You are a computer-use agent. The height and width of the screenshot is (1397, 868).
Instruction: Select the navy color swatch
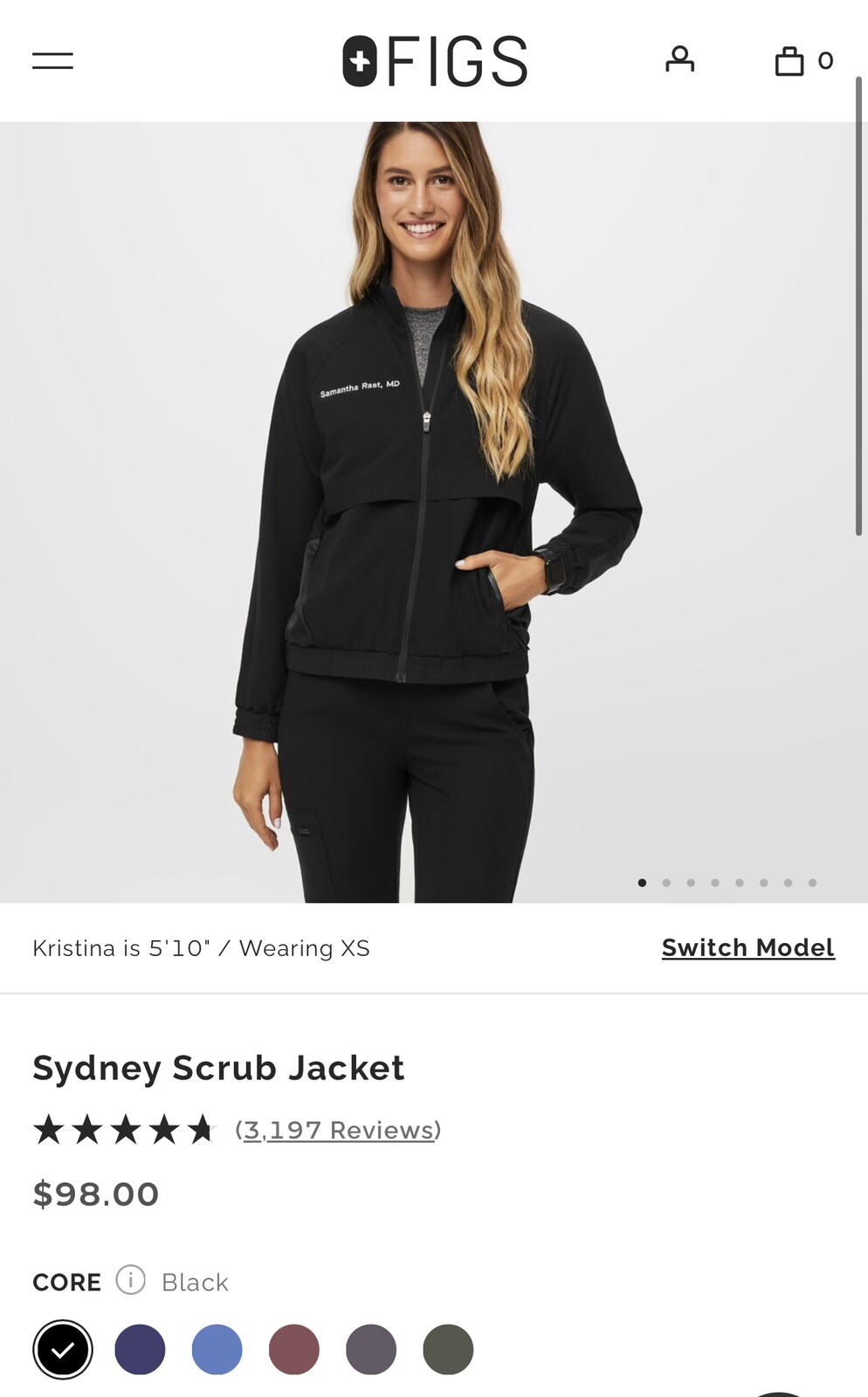(x=140, y=1349)
